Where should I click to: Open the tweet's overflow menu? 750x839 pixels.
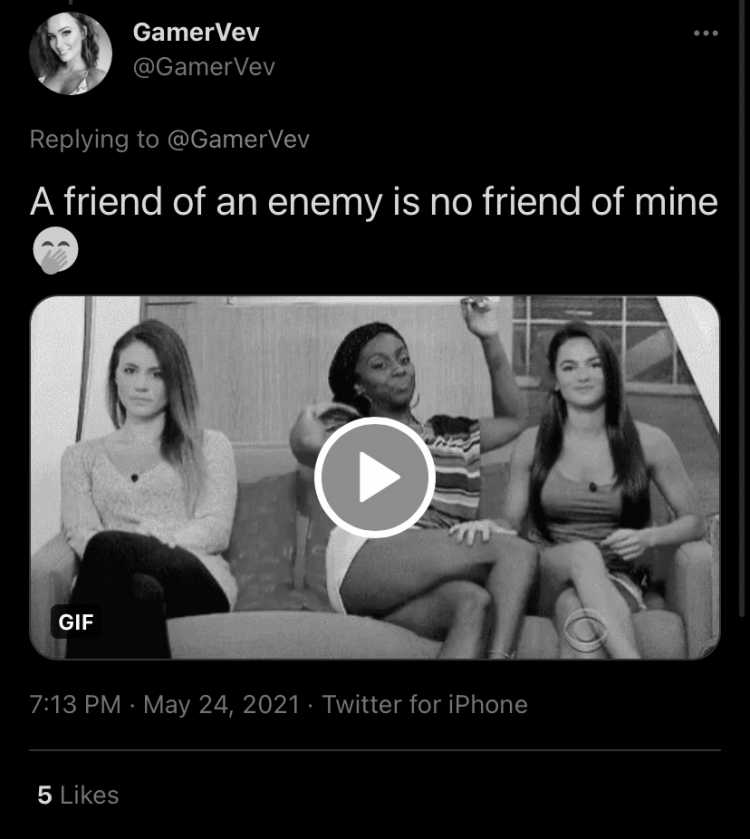(706, 33)
